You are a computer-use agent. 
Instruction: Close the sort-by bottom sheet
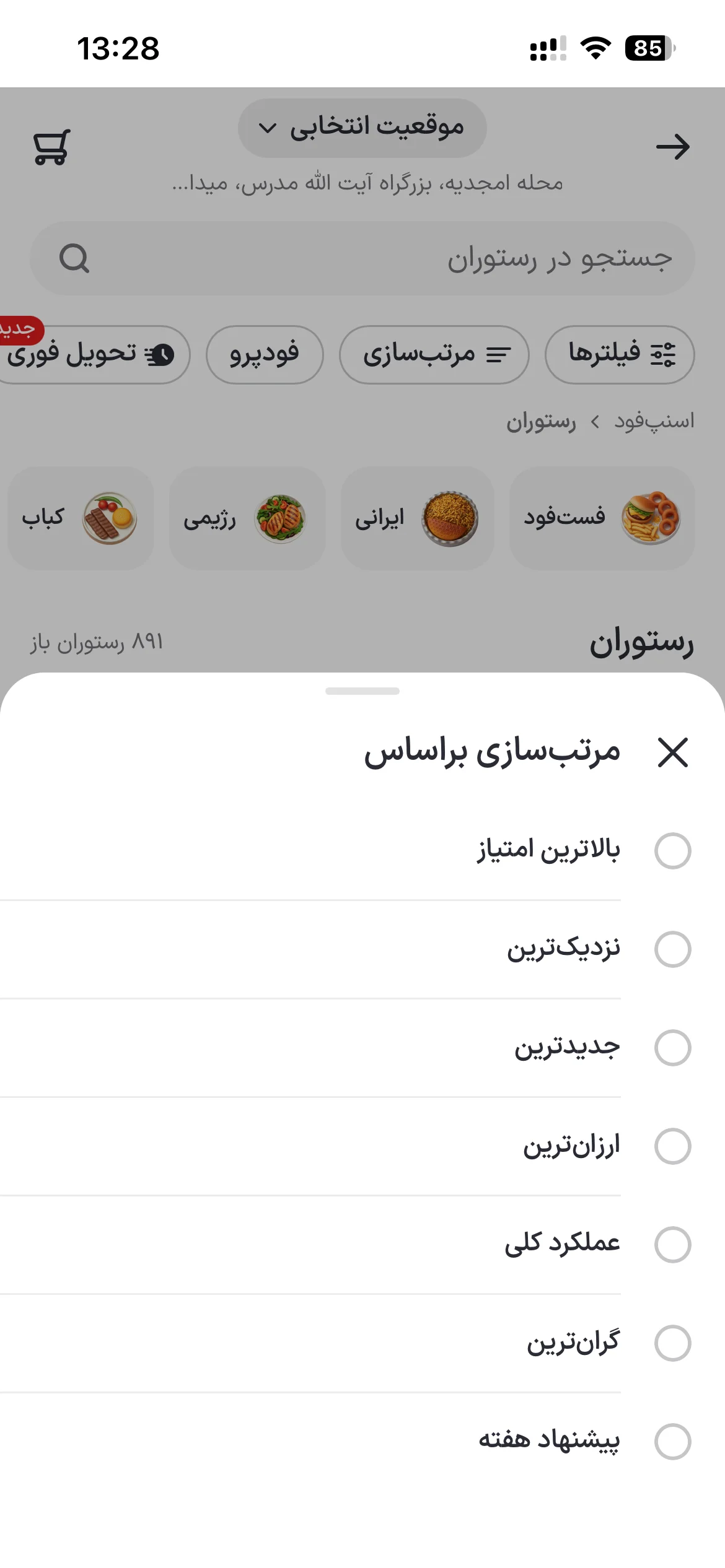[672, 752]
